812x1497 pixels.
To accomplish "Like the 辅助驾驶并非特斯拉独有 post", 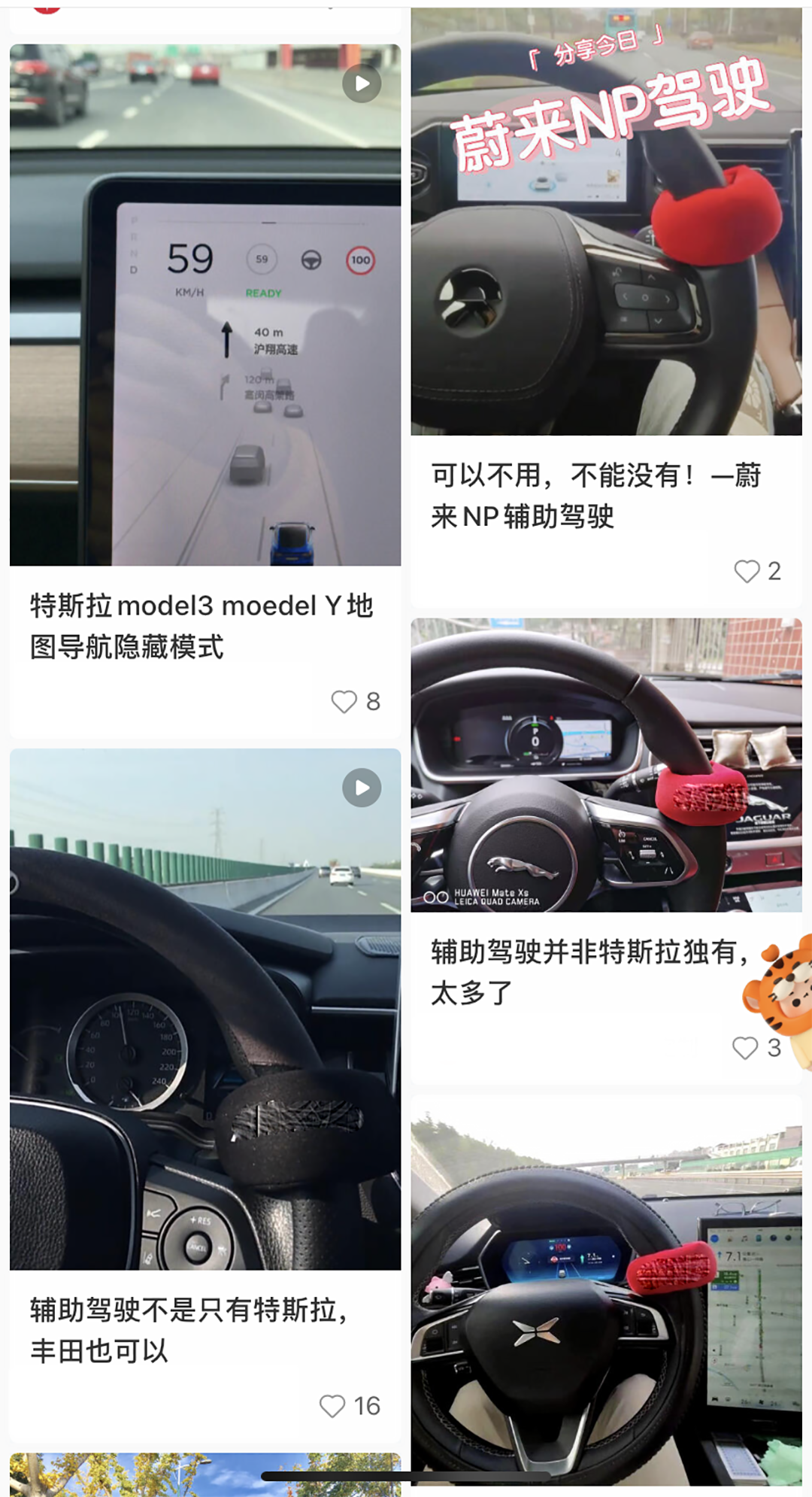I will (745, 1048).
